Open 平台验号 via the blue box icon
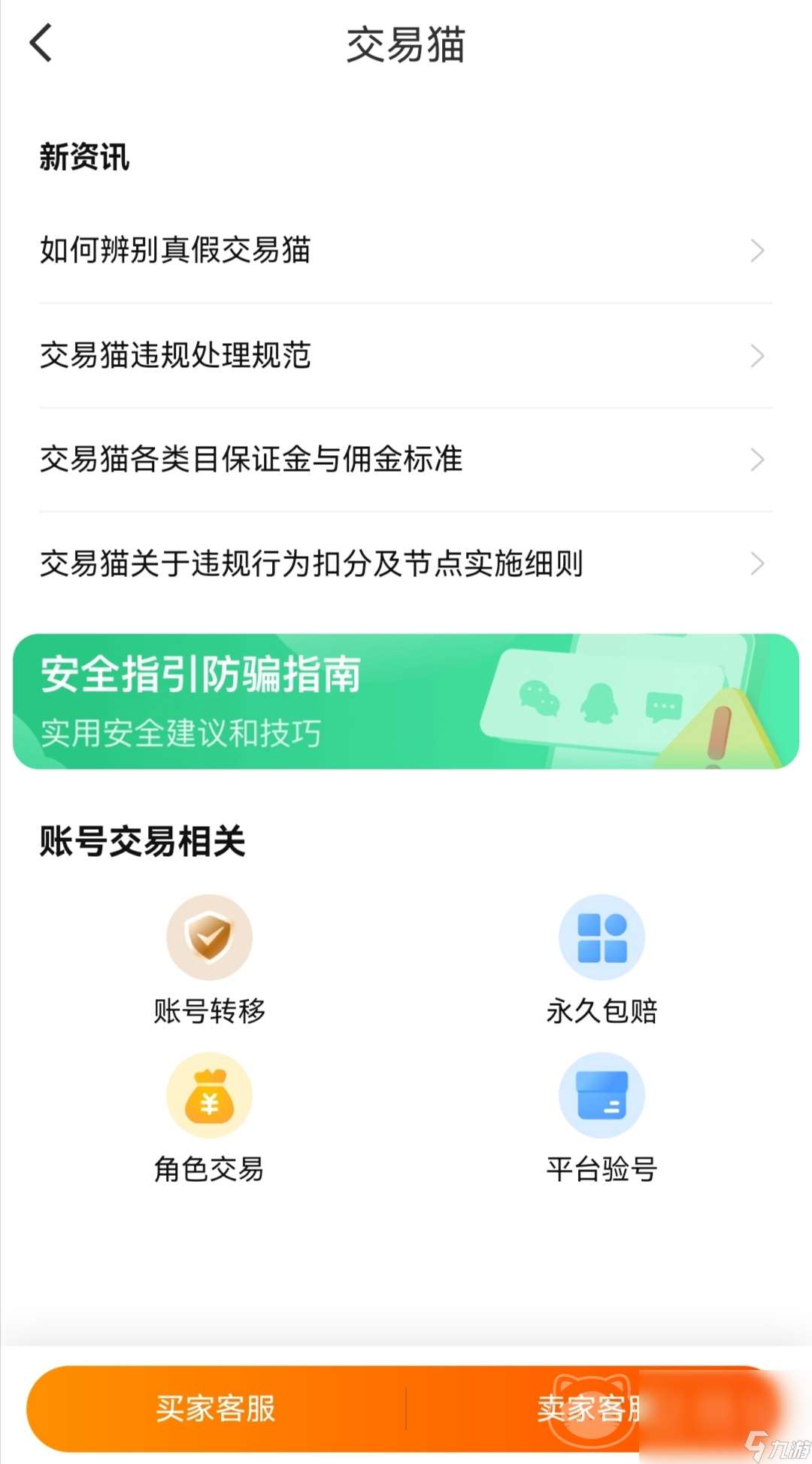812x1464 pixels. 601,1098
